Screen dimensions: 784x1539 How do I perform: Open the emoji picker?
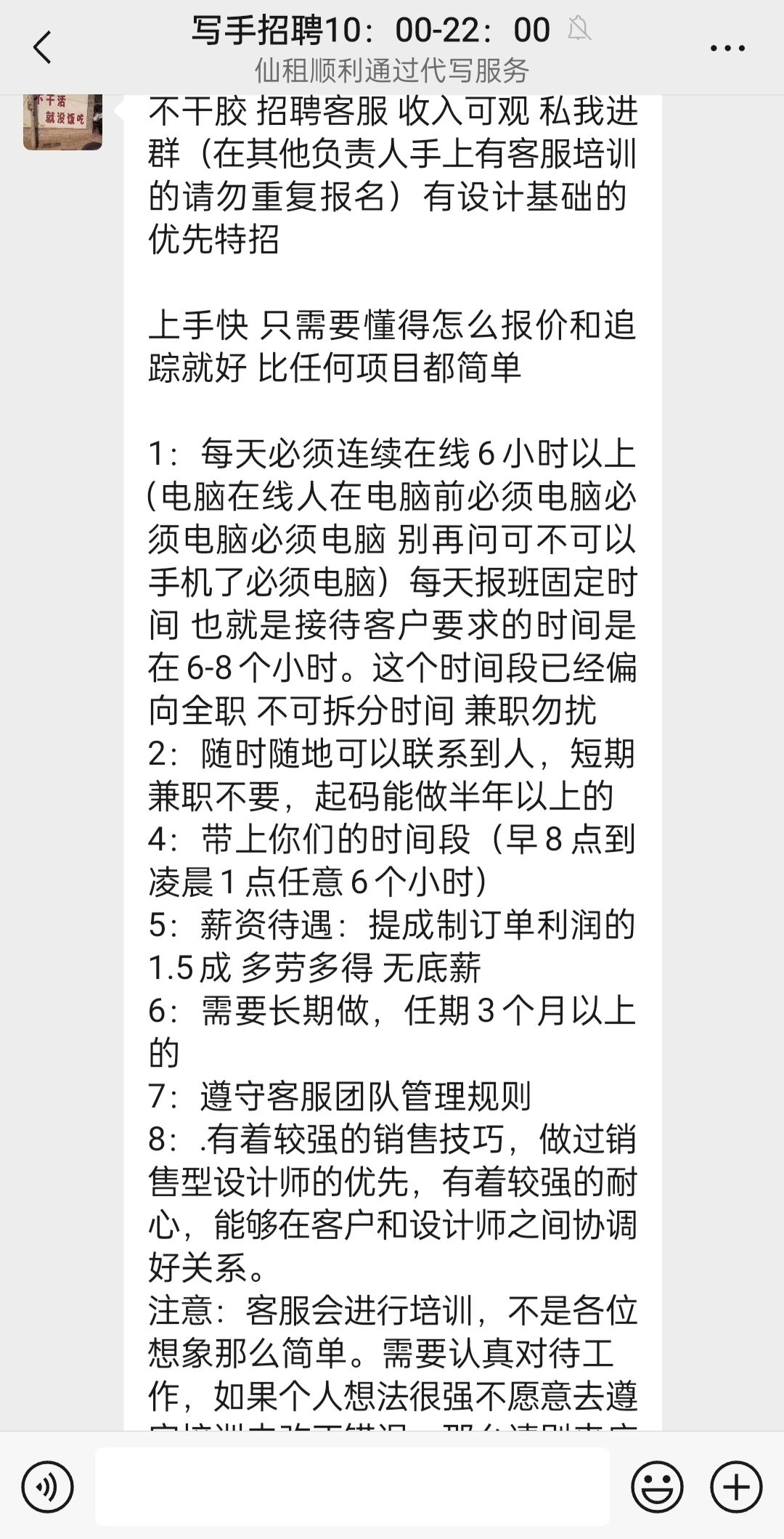coord(657,1487)
